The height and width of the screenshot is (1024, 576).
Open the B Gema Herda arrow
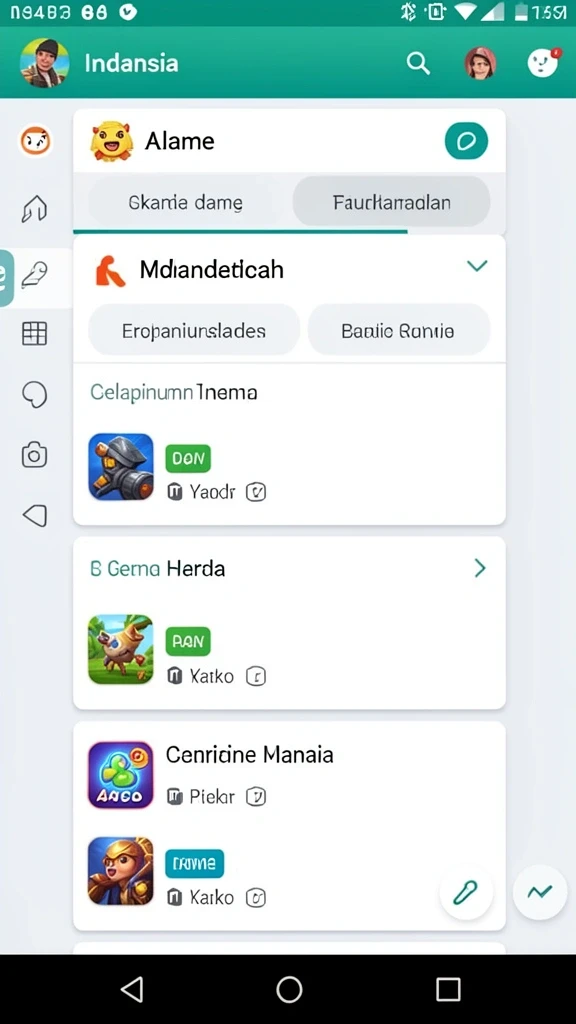coord(480,568)
